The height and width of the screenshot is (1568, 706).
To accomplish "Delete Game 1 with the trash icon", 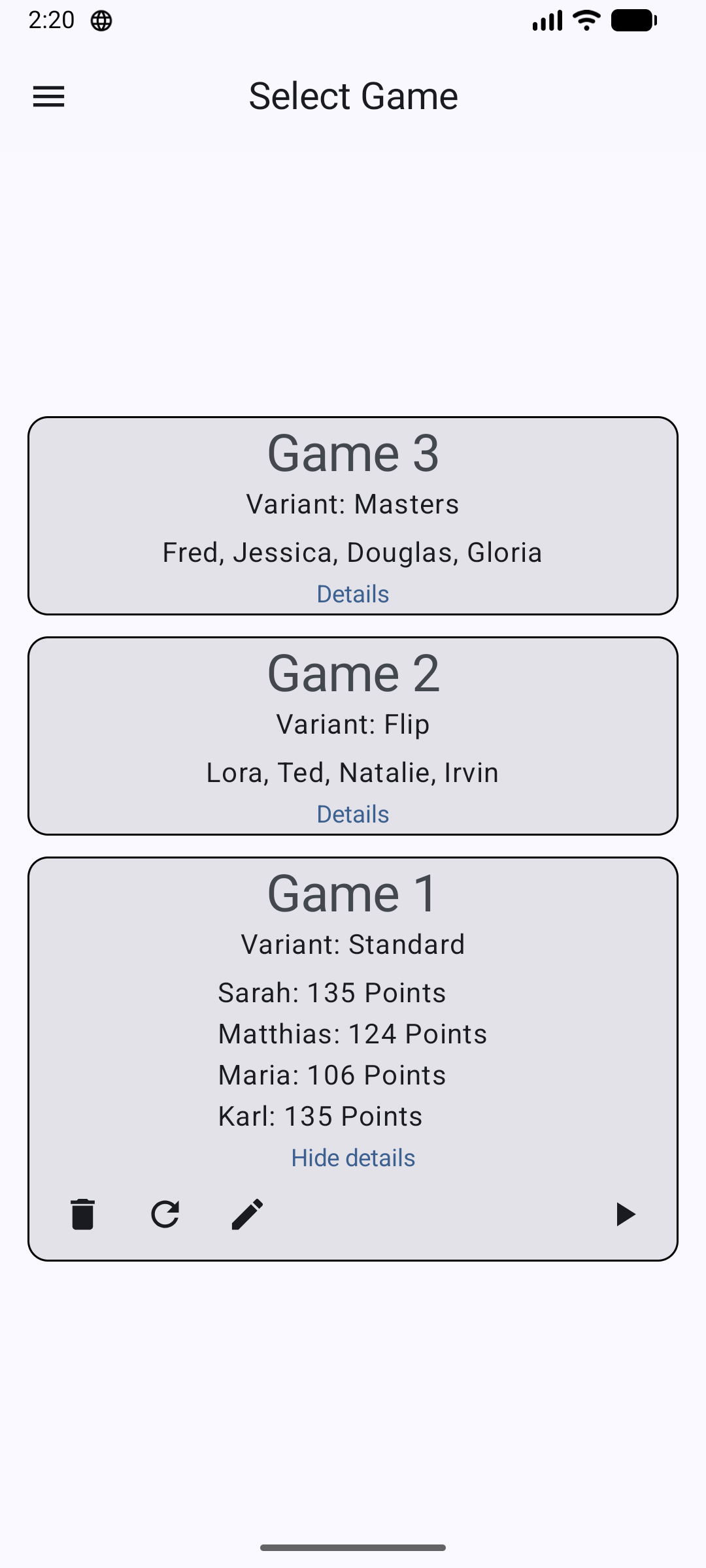I will tap(83, 1215).
